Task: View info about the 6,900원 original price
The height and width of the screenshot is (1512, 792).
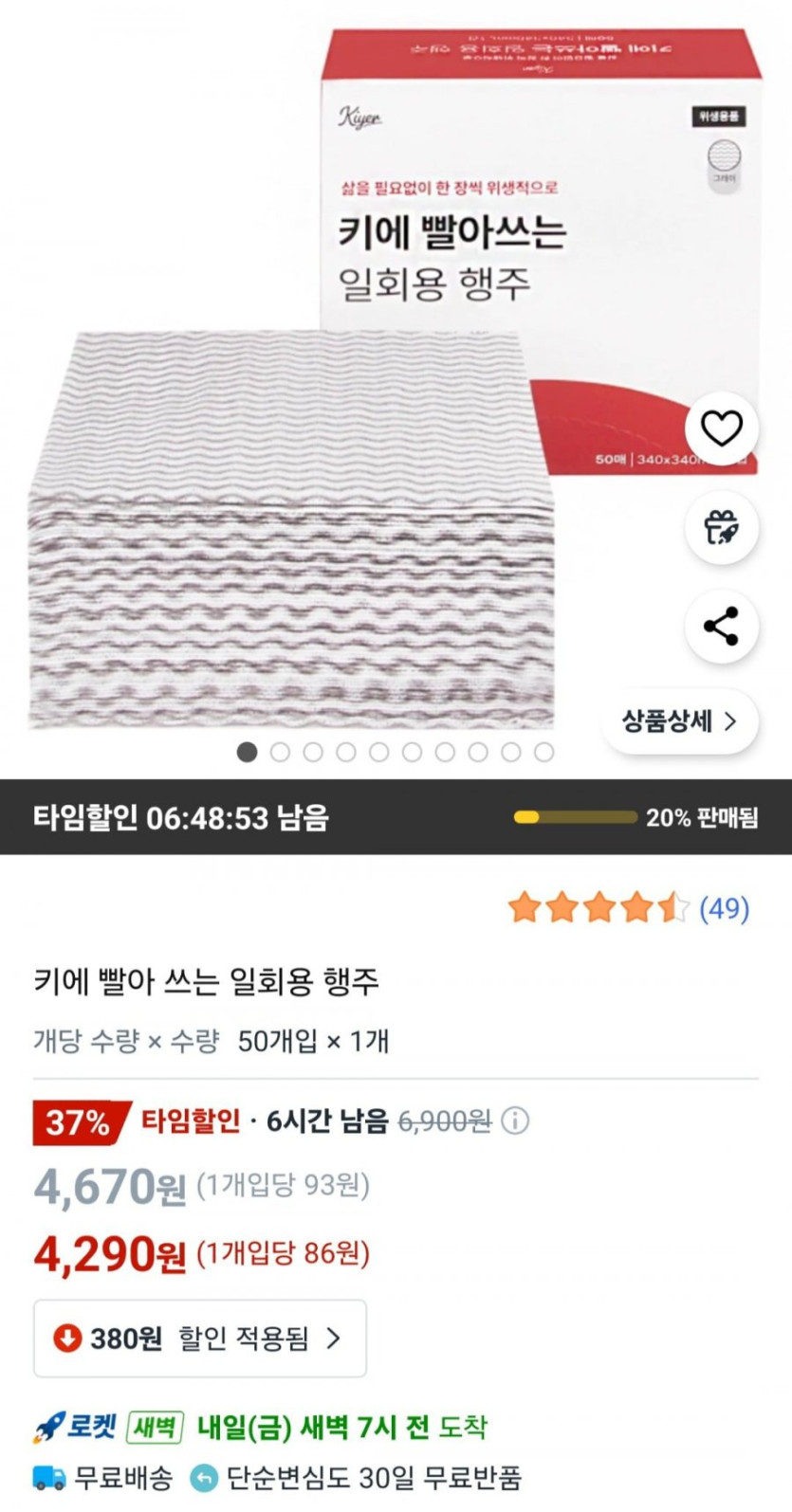Action: 515,1121
